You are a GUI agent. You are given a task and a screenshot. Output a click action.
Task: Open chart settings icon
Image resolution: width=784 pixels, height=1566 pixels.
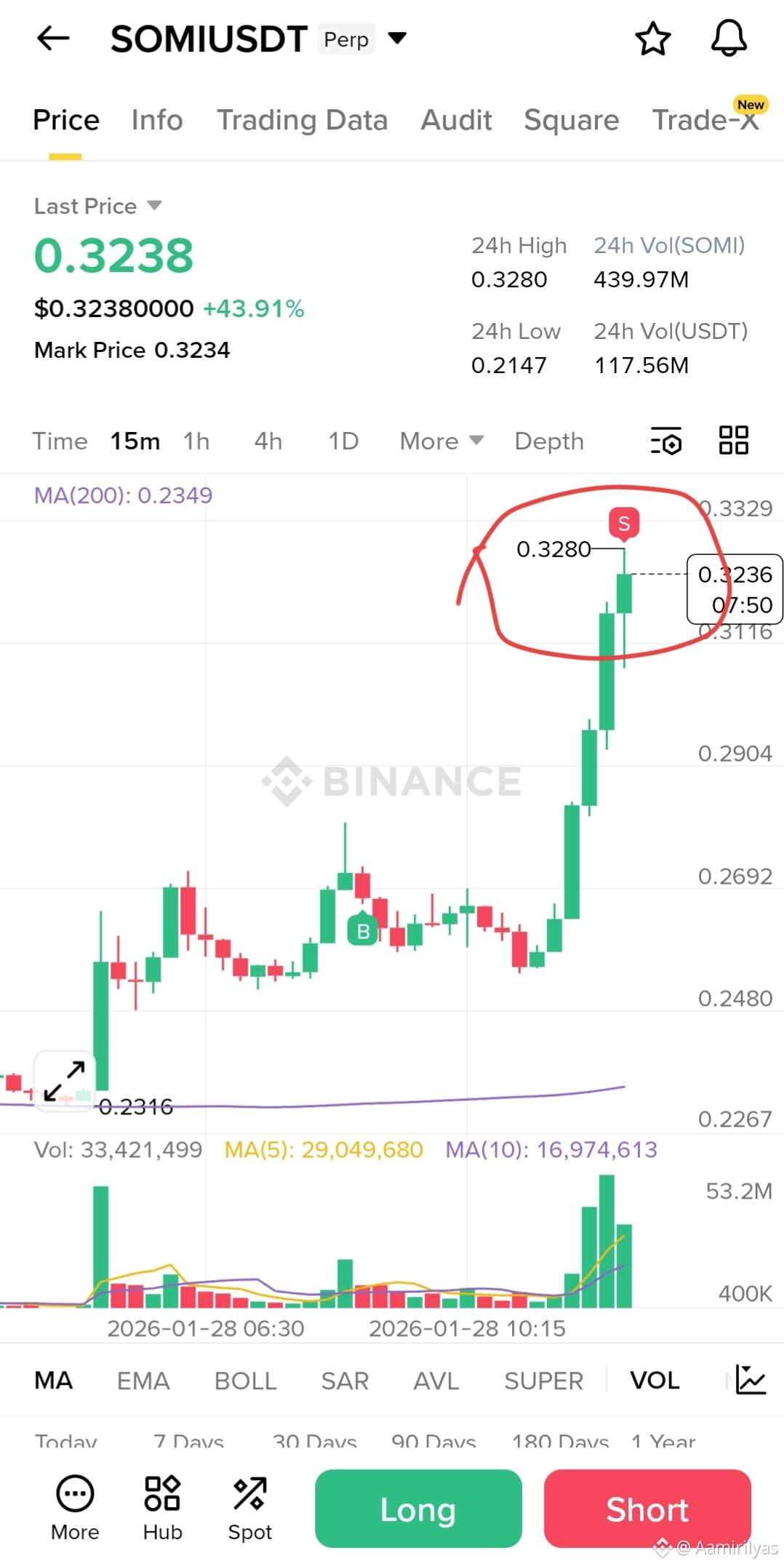click(666, 440)
